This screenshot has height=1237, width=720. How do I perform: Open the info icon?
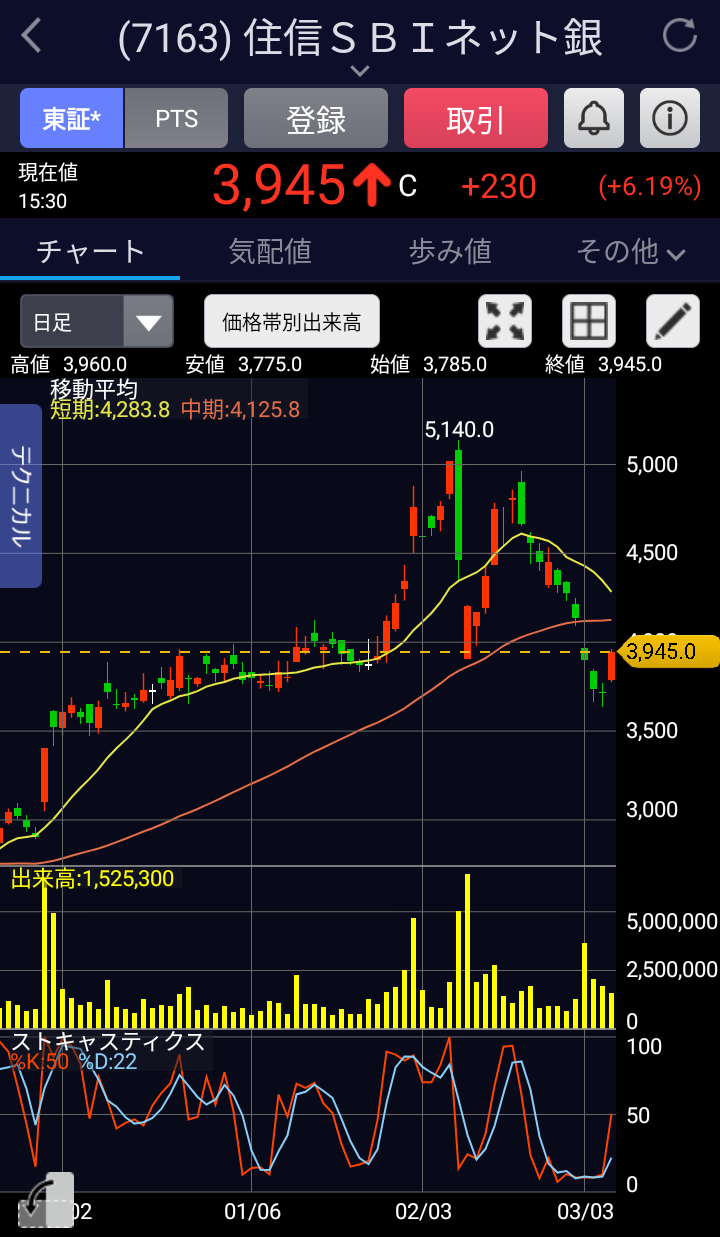click(x=670, y=118)
